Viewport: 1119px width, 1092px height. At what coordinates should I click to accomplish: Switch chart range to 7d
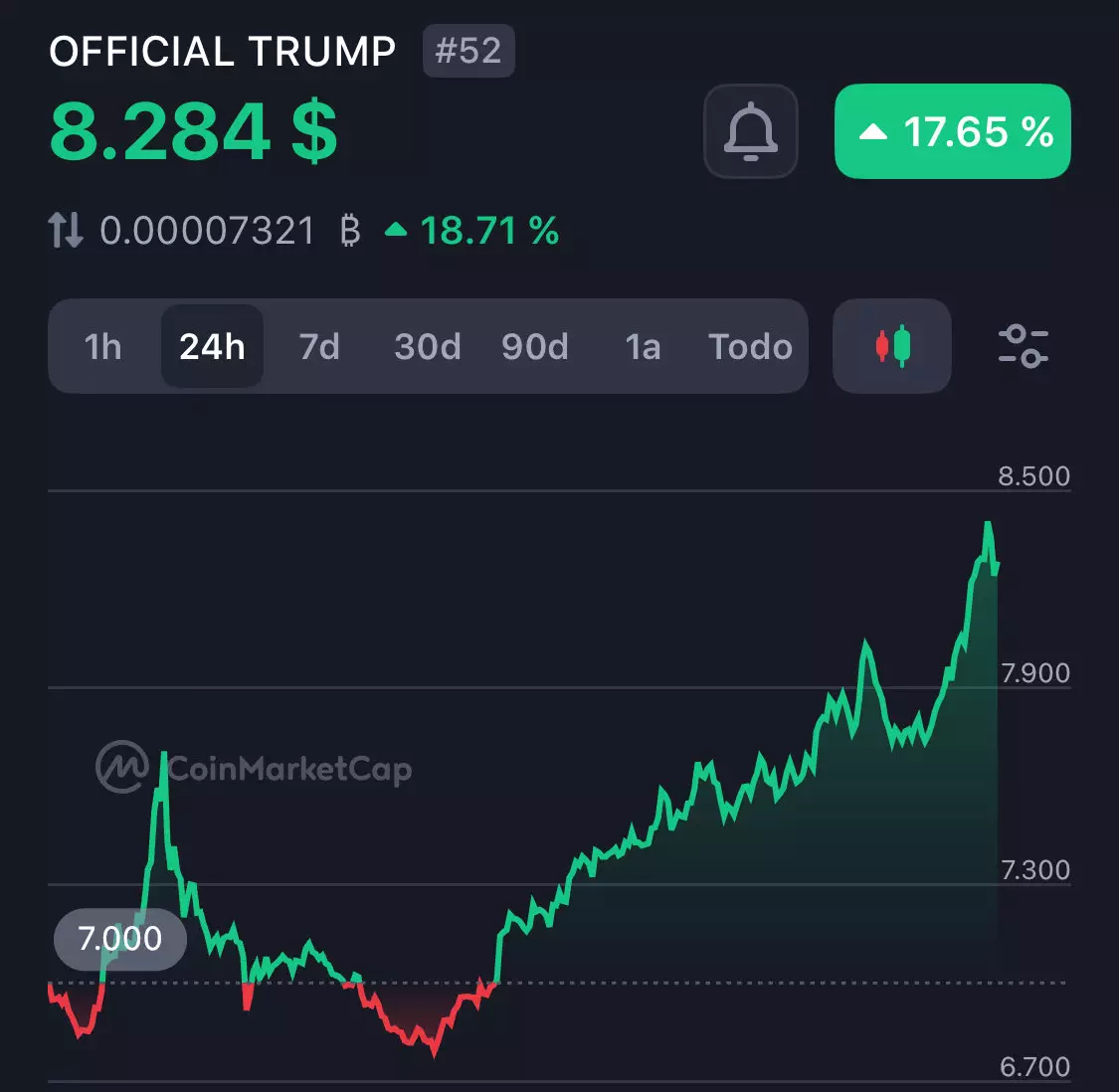click(319, 347)
